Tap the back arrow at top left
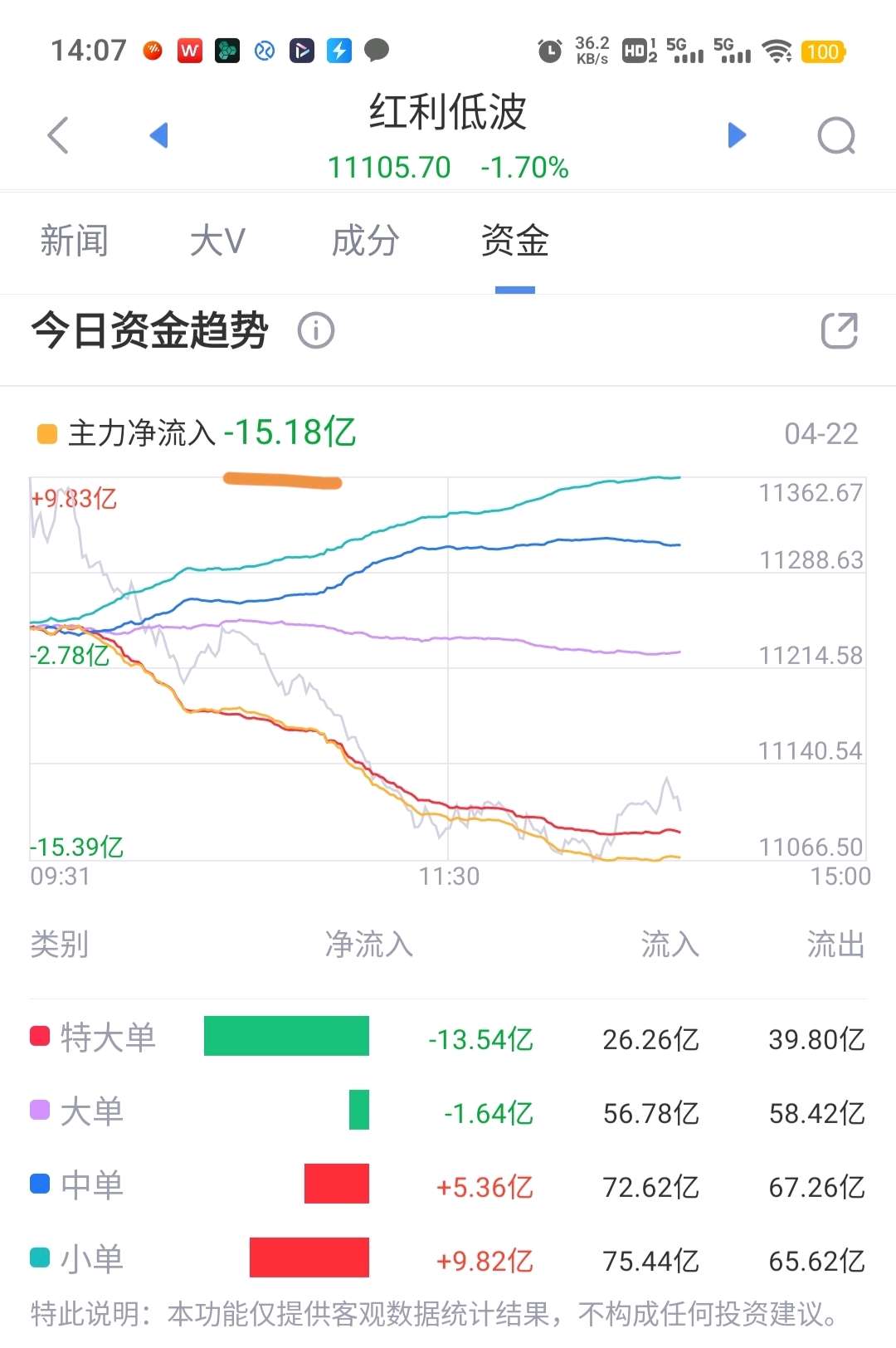This screenshot has height=1348, width=896. [58, 135]
